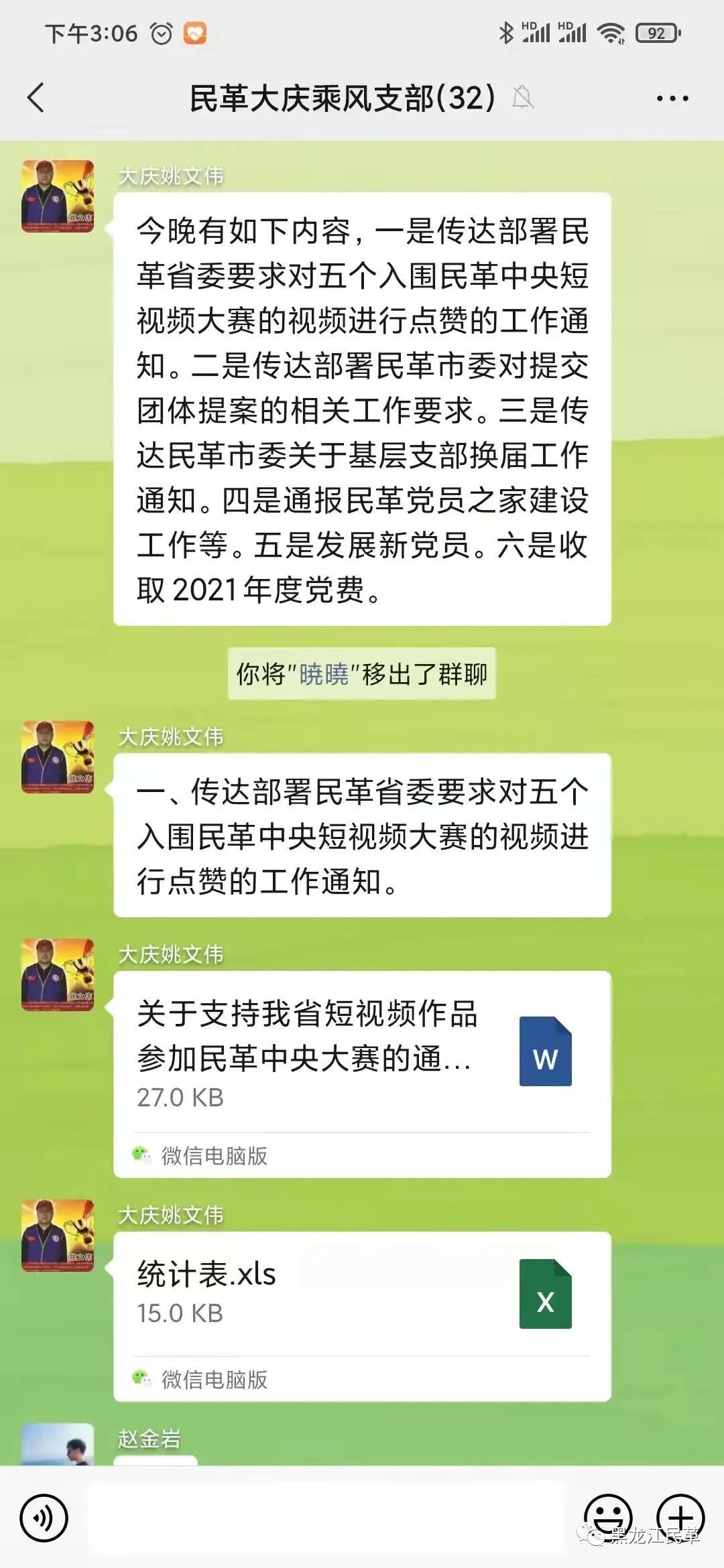Go back from the group chat
724x1568 pixels.
36,98
